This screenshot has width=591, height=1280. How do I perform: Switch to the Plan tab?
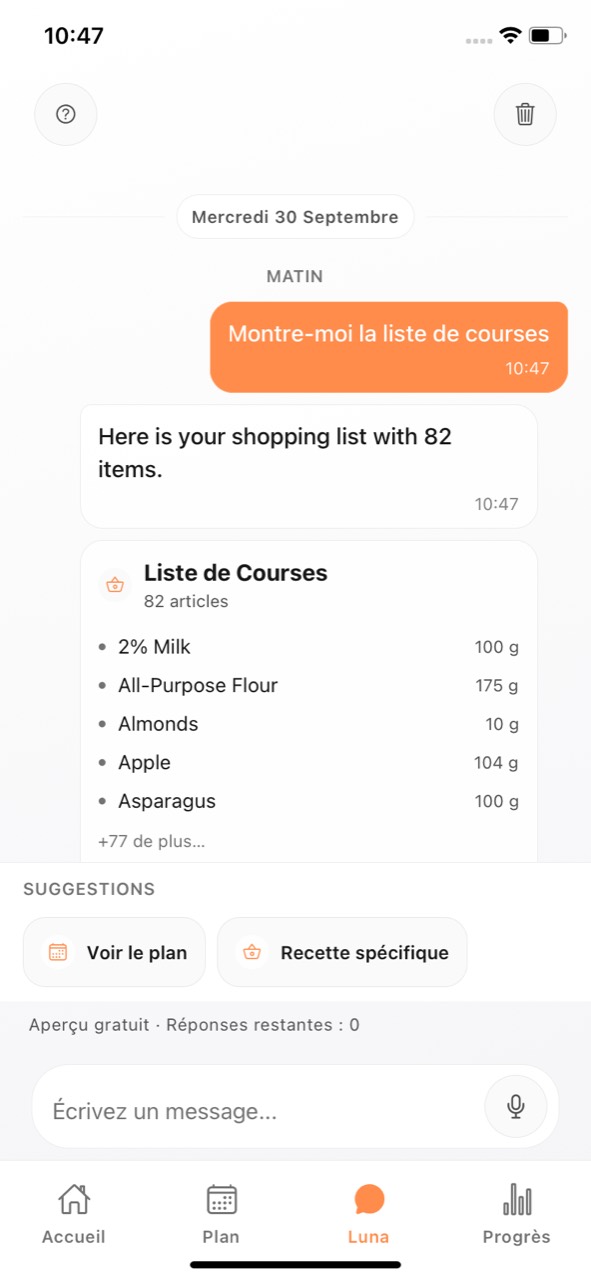[221, 1213]
